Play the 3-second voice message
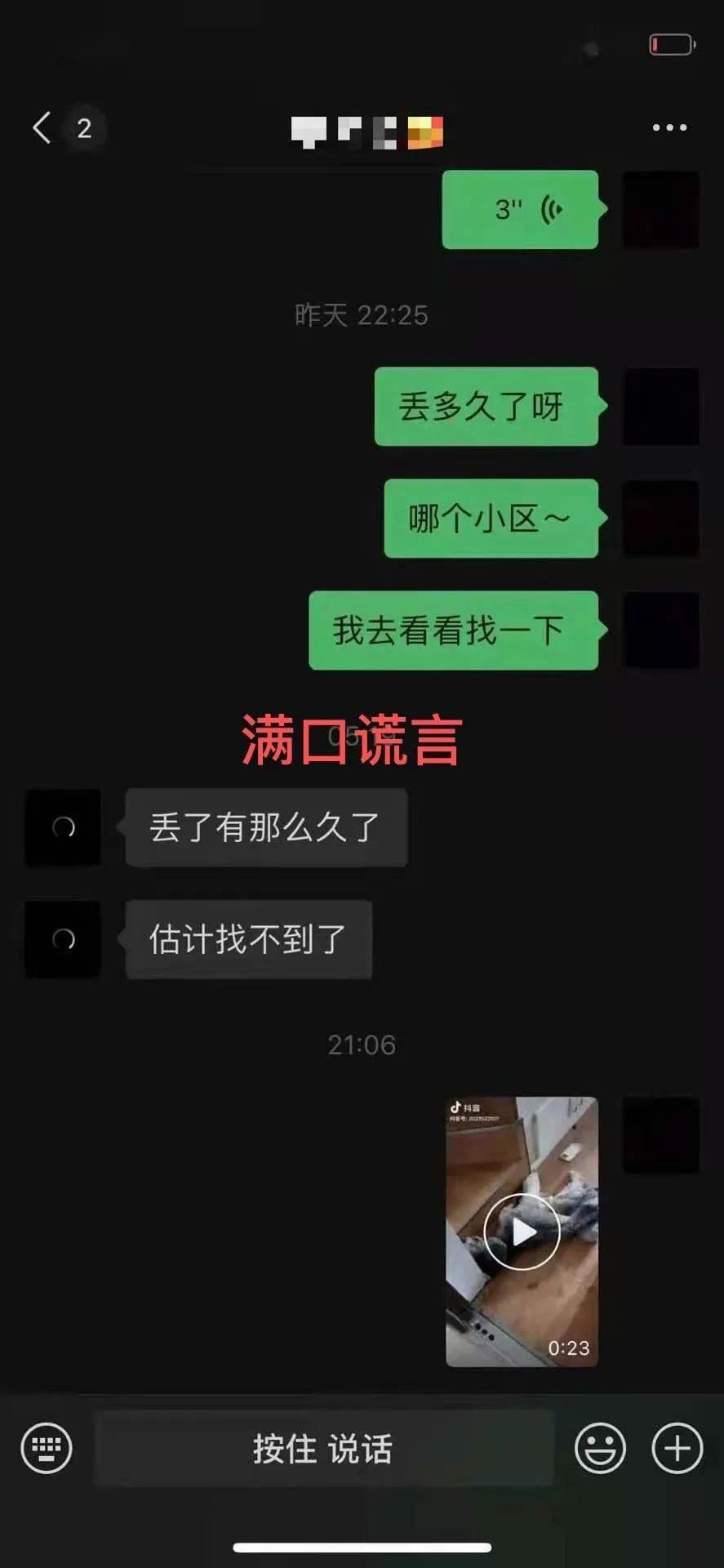 pyautogui.click(x=520, y=210)
